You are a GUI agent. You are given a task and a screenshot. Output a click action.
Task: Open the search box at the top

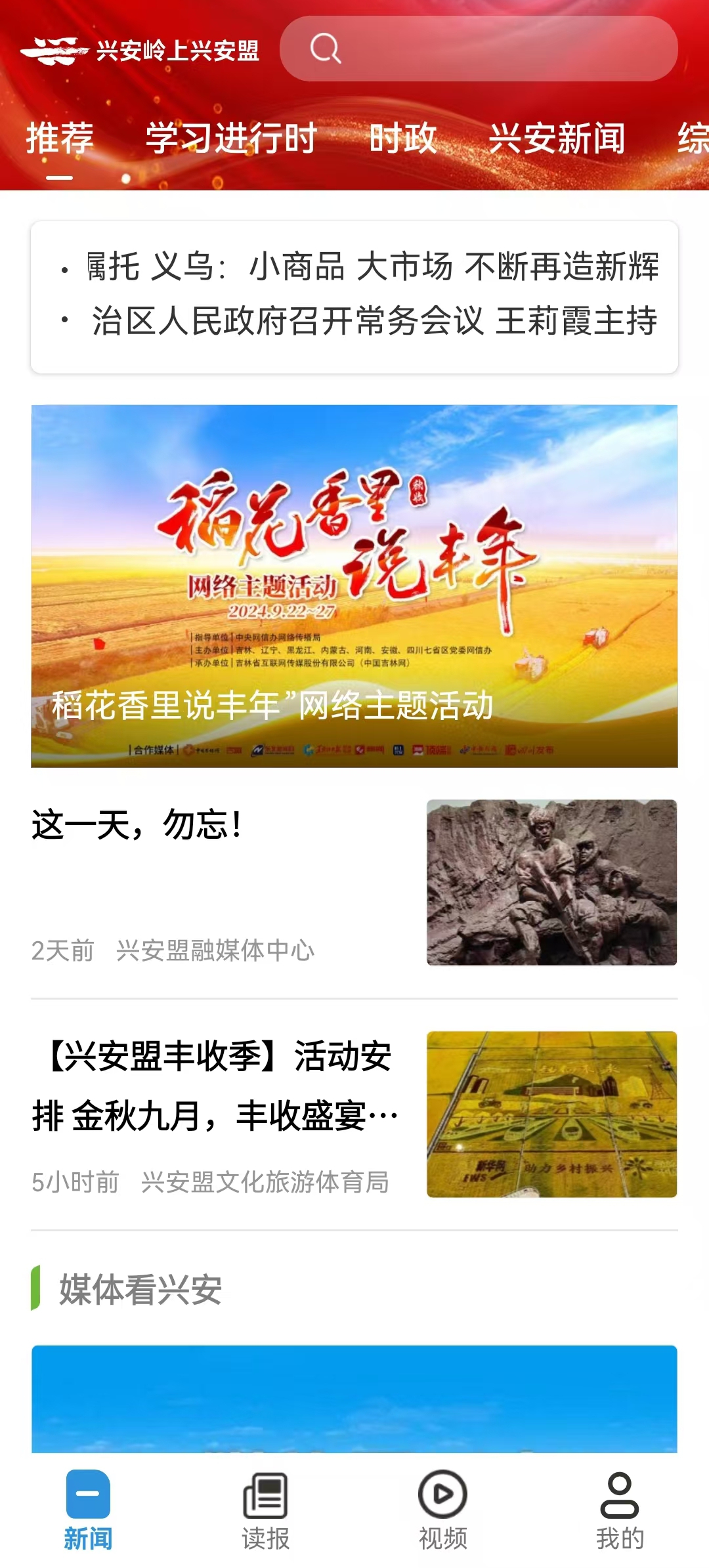tap(478, 49)
